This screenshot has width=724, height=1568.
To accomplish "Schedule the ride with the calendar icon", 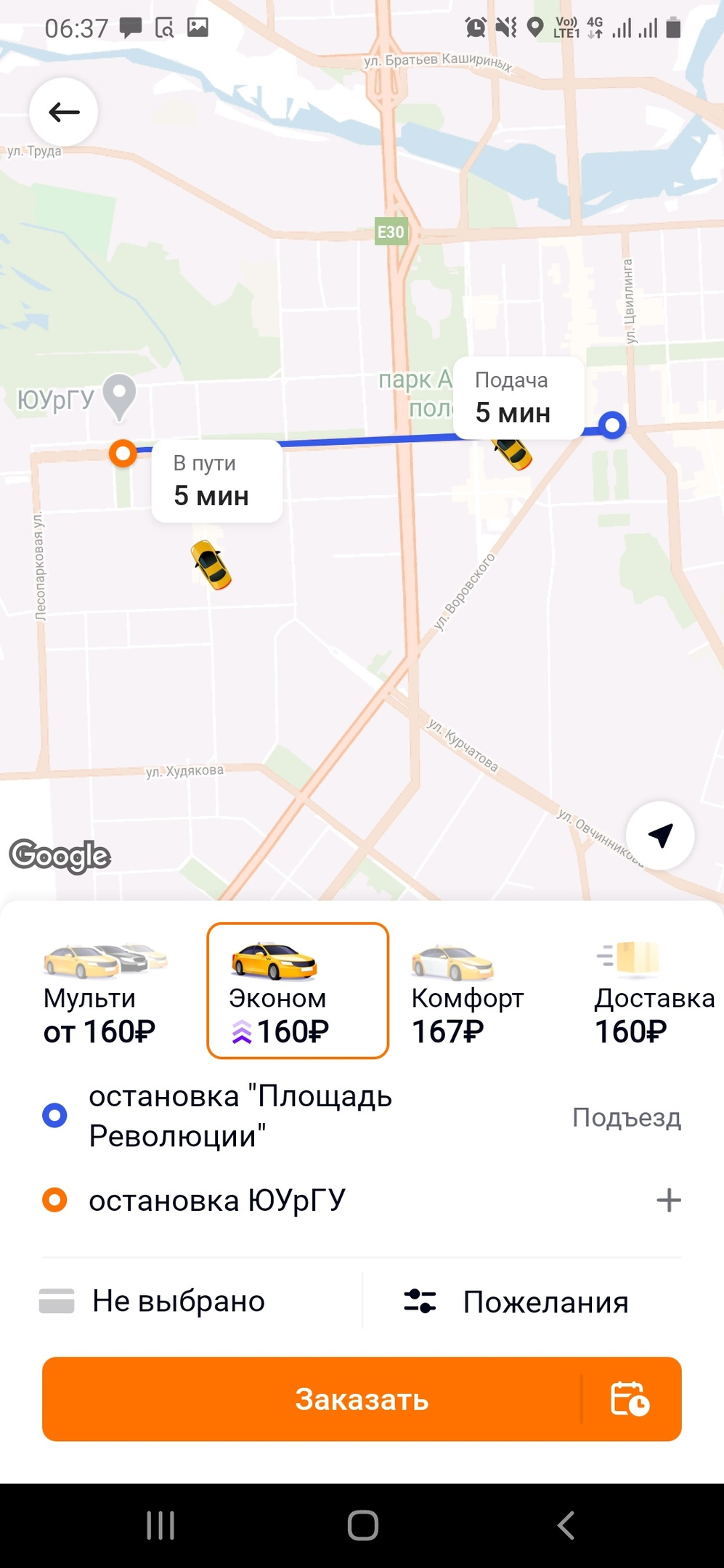I will click(x=630, y=1399).
